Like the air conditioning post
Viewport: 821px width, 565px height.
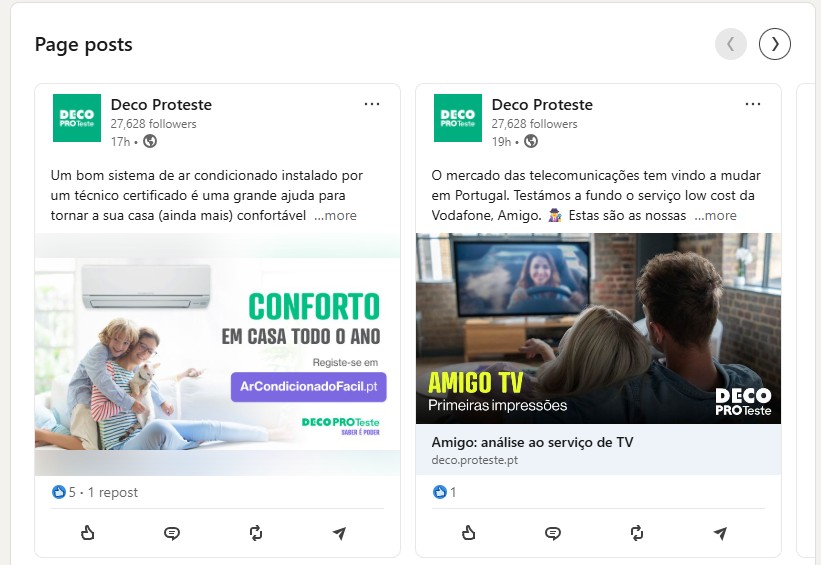click(x=88, y=533)
